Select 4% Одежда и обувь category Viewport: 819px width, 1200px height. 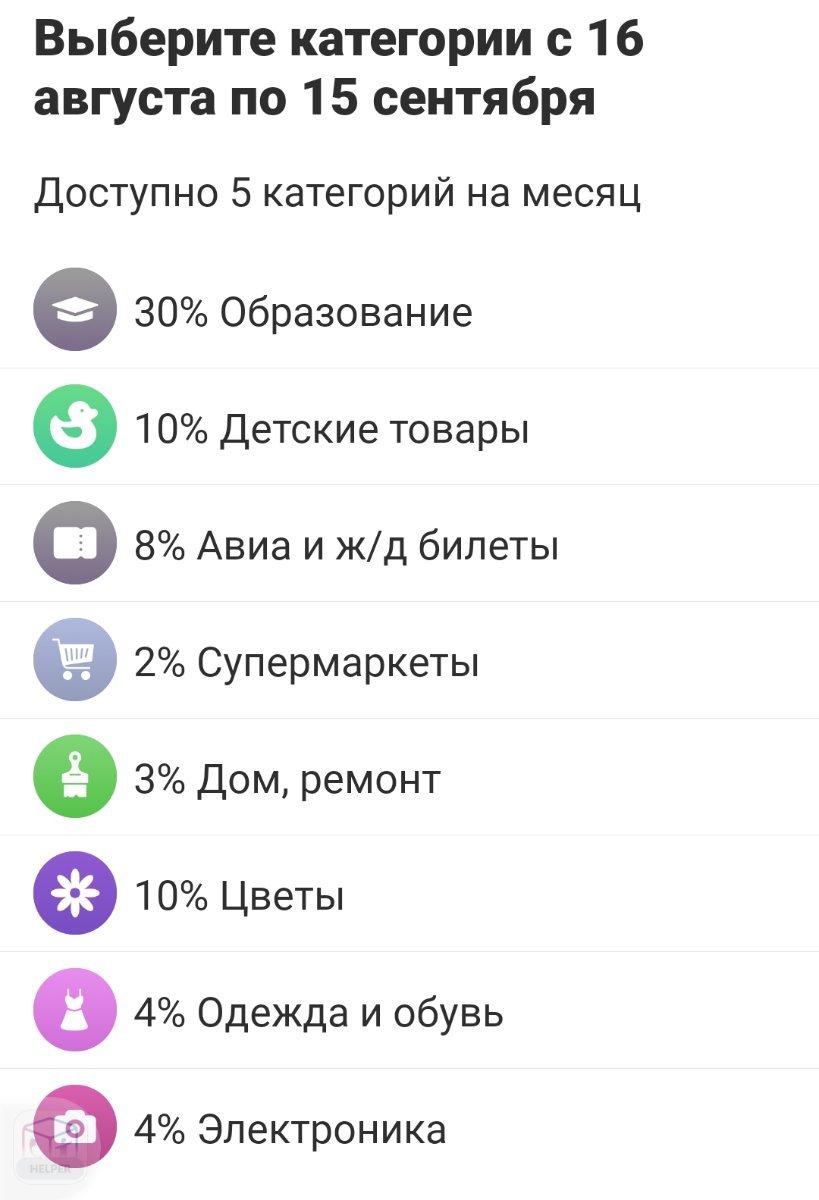318,1013
